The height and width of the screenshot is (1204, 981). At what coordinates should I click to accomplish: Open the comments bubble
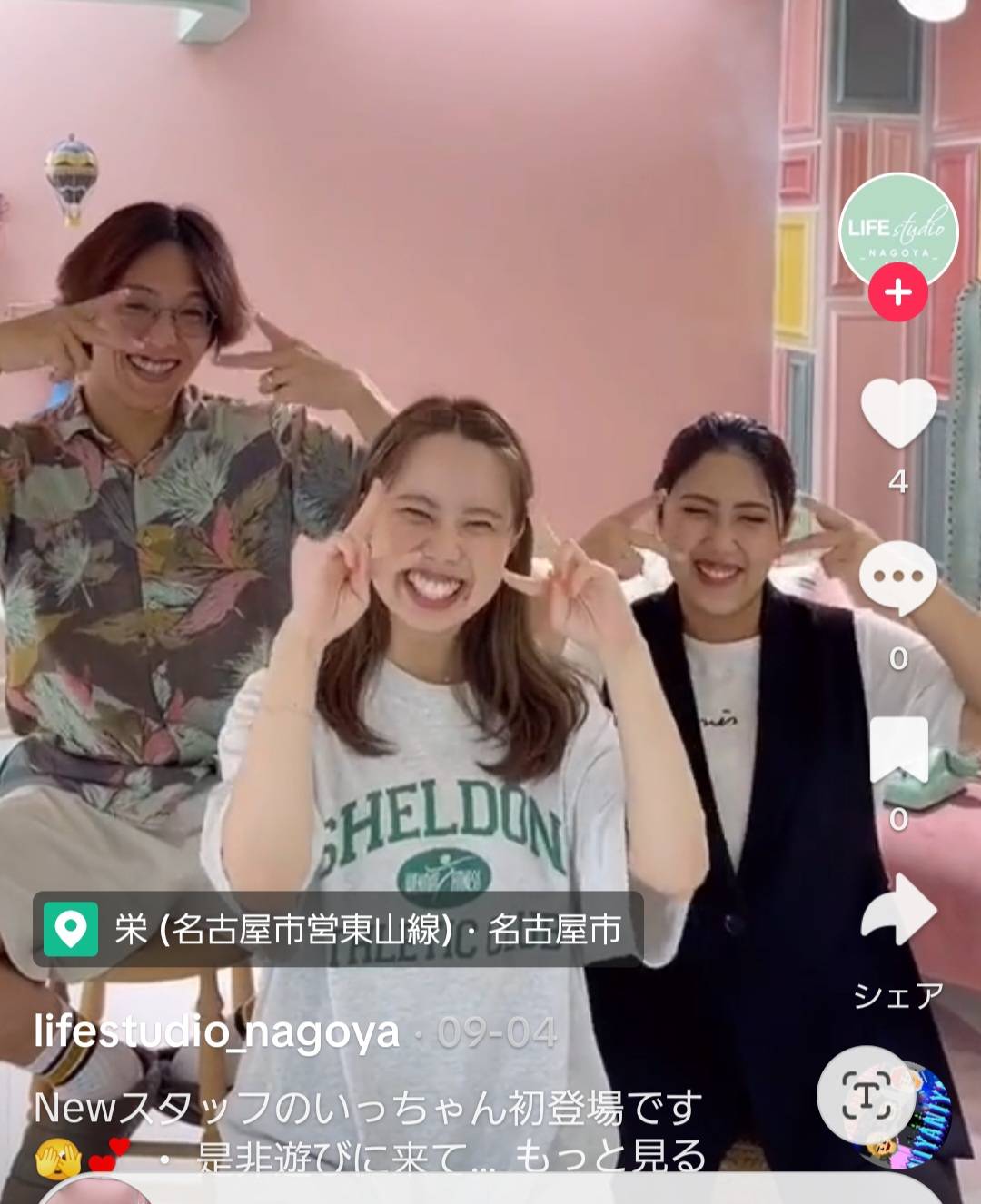click(x=897, y=577)
